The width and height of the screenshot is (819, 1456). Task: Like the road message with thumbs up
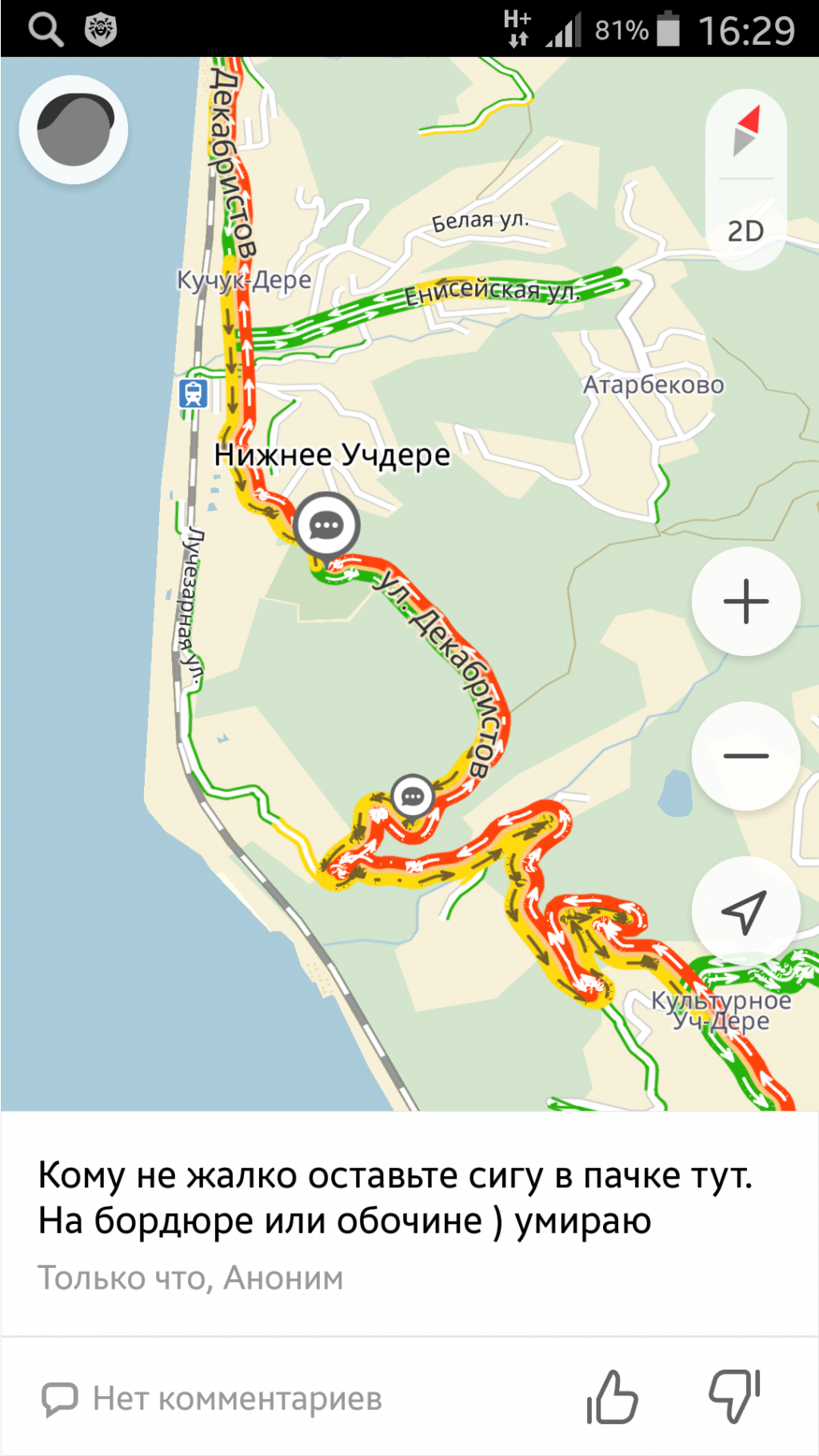(x=613, y=1398)
